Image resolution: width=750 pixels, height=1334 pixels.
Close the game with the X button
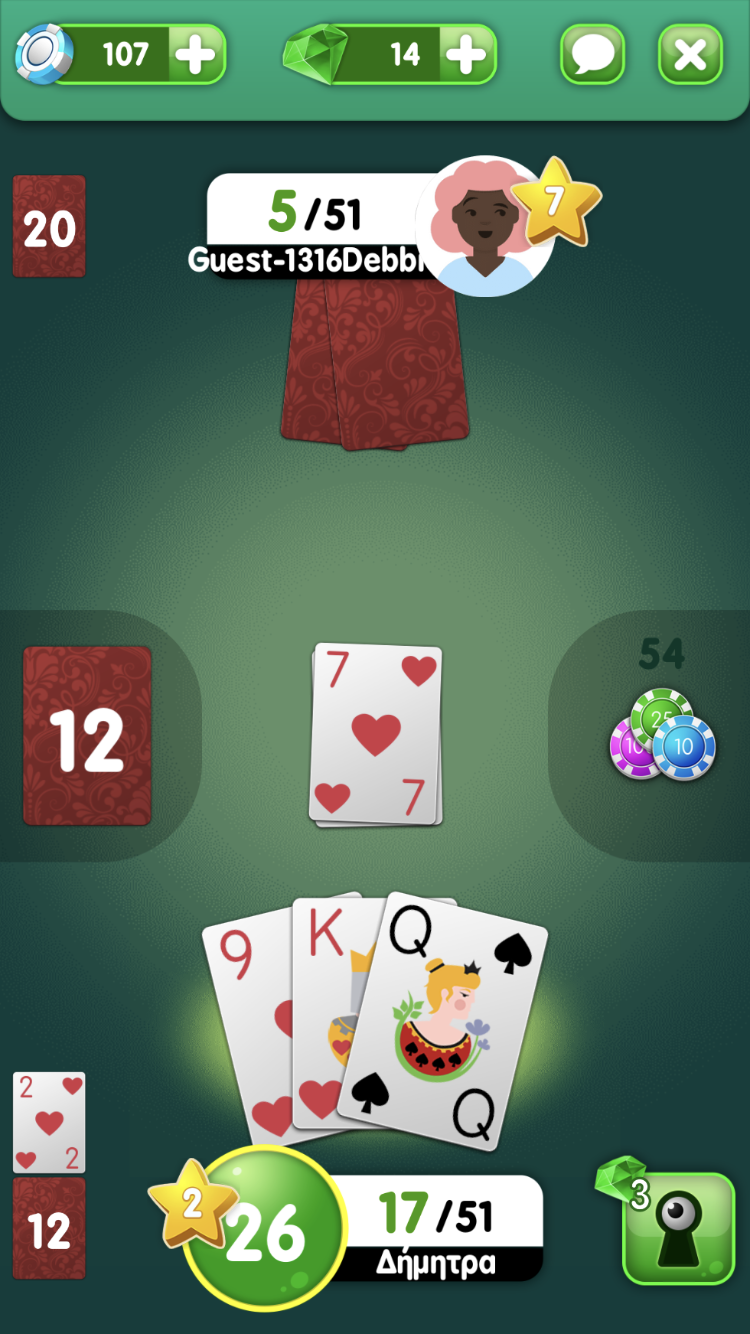pos(690,54)
